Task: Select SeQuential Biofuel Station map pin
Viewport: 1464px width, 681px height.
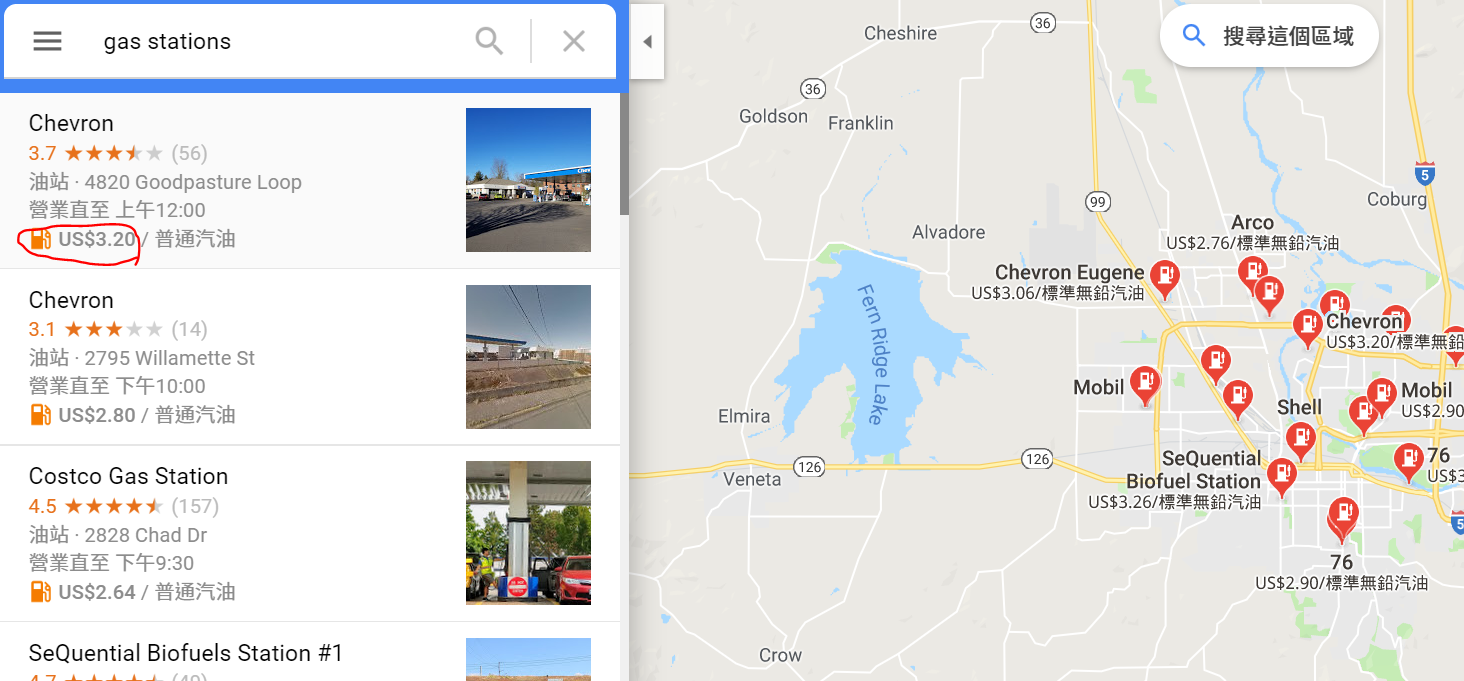Action: coord(1281,476)
